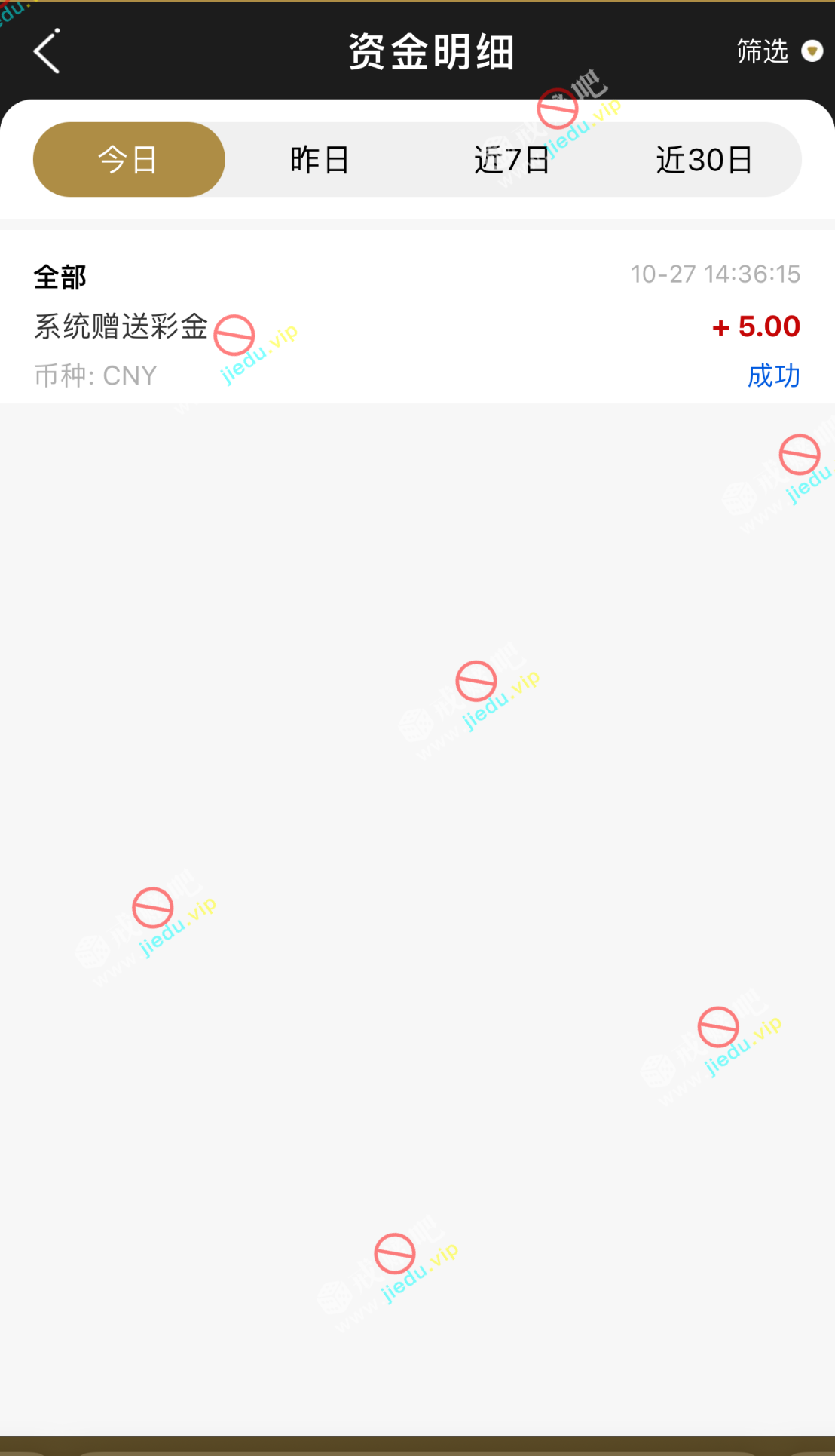Image resolution: width=835 pixels, height=1456 pixels.
Task: Go back using the top-left arrow
Action: pos(47,51)
